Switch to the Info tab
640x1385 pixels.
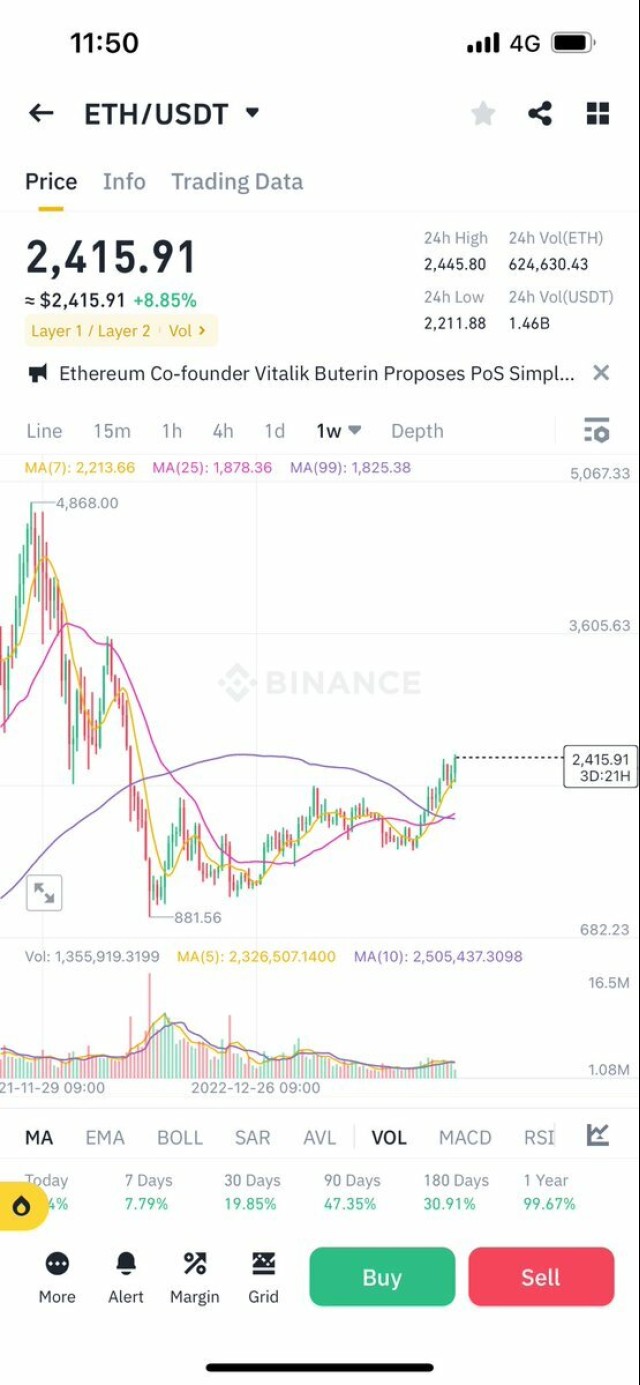[x=124, y=182]
